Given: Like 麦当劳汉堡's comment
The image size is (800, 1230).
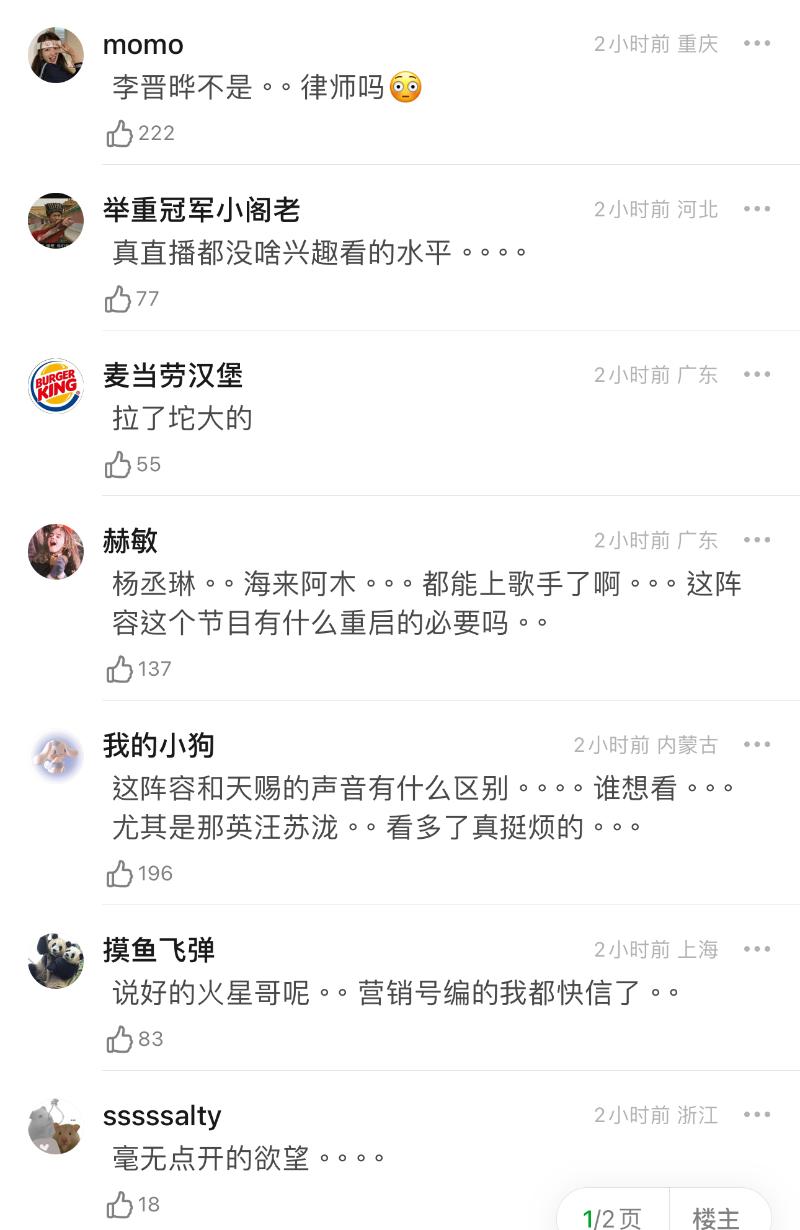Looking at the screenshot, I should pos(120,465).
